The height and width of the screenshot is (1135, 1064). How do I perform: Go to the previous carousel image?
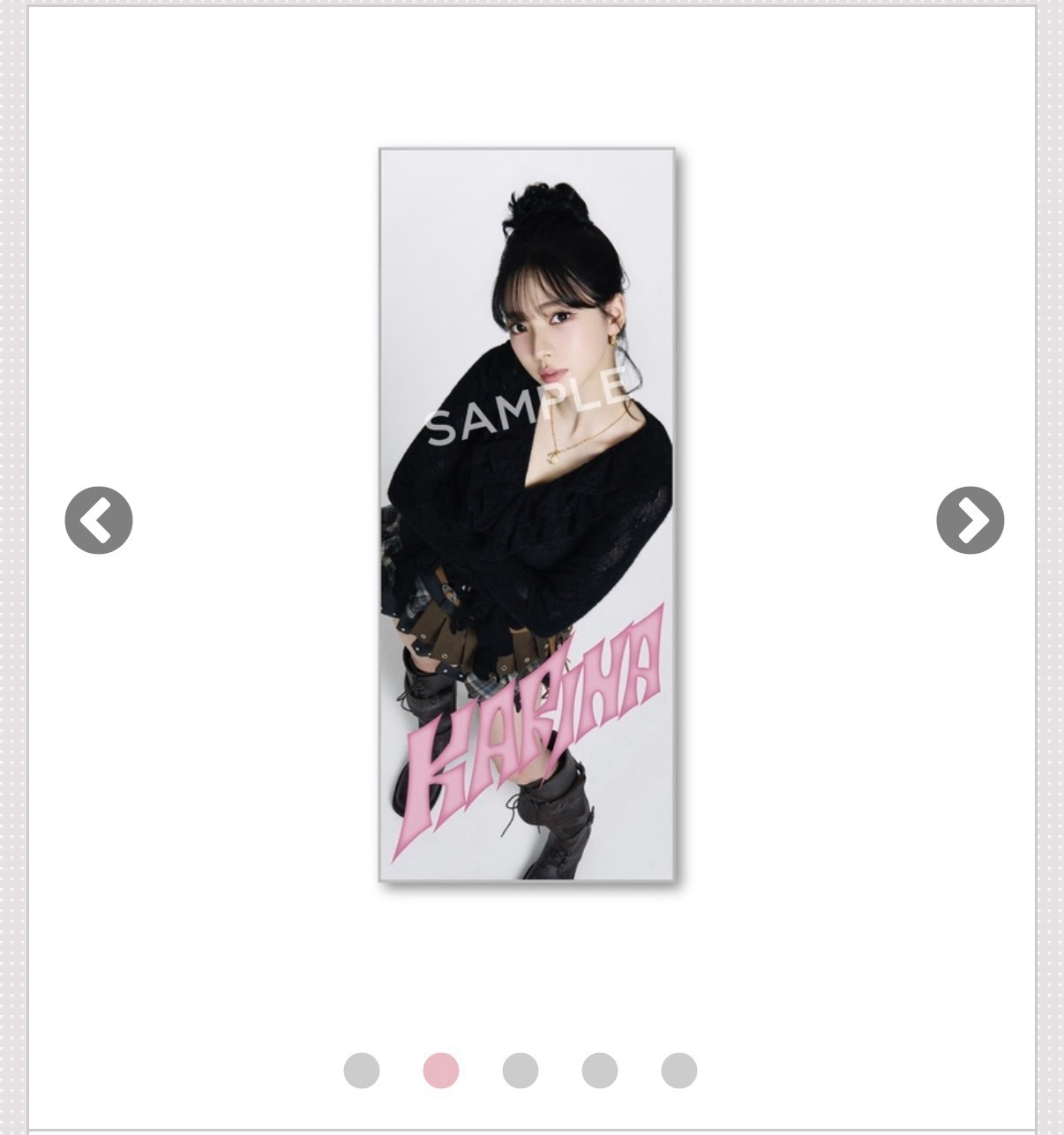tap(99, 520)
